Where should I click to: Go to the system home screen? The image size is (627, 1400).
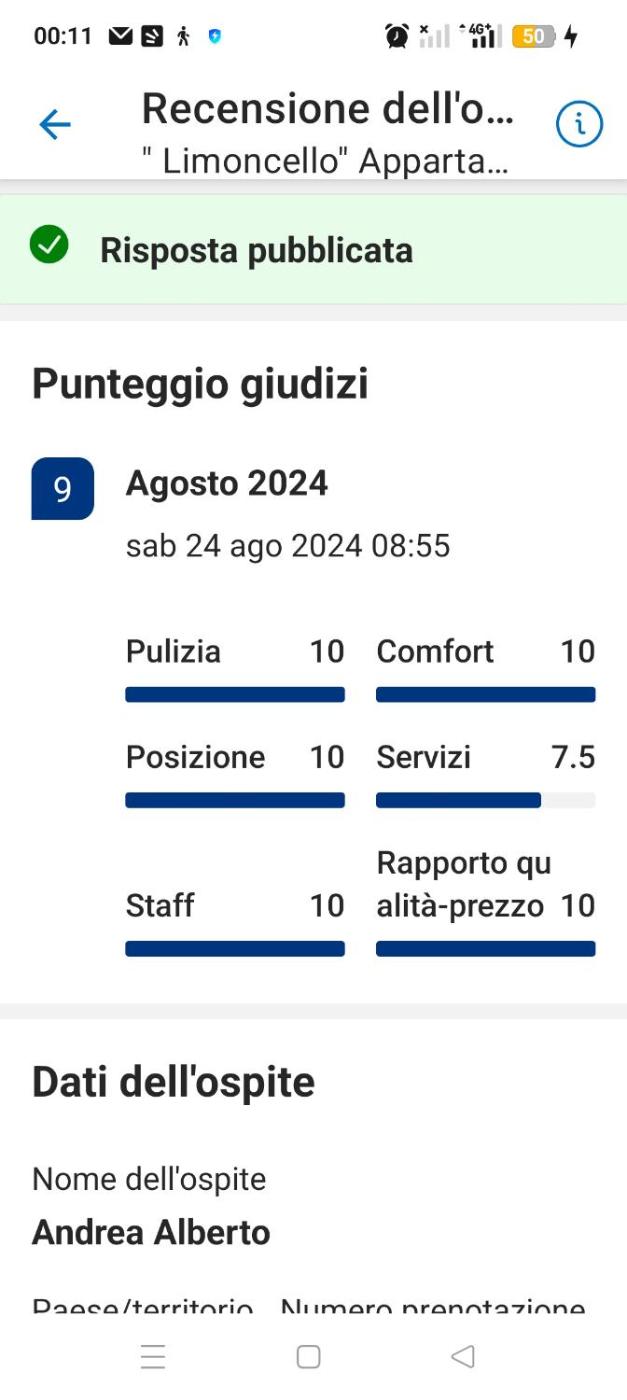point(308,1356)
